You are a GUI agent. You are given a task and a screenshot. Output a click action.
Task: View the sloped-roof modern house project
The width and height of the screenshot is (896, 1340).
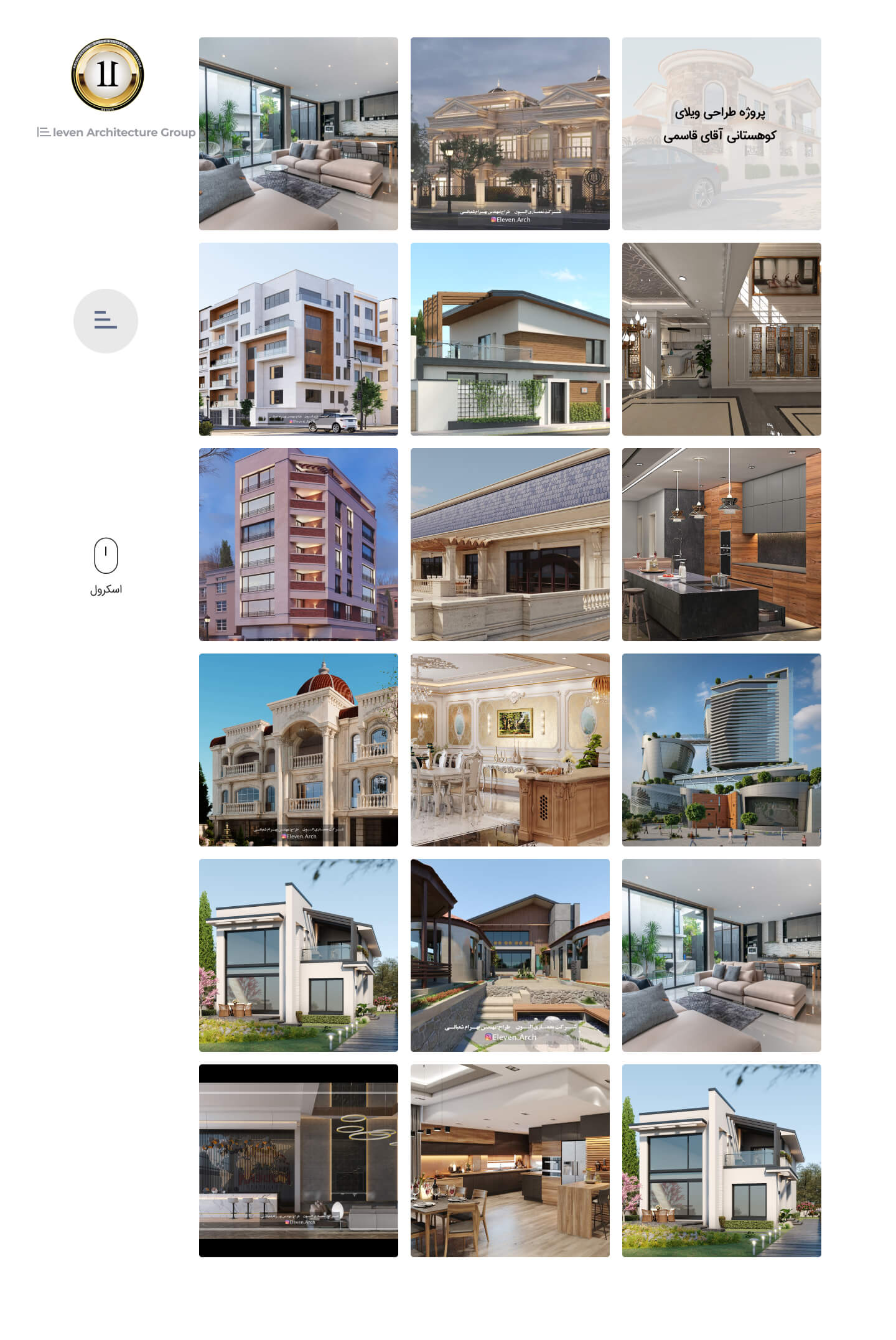click(x=510, y=339)
